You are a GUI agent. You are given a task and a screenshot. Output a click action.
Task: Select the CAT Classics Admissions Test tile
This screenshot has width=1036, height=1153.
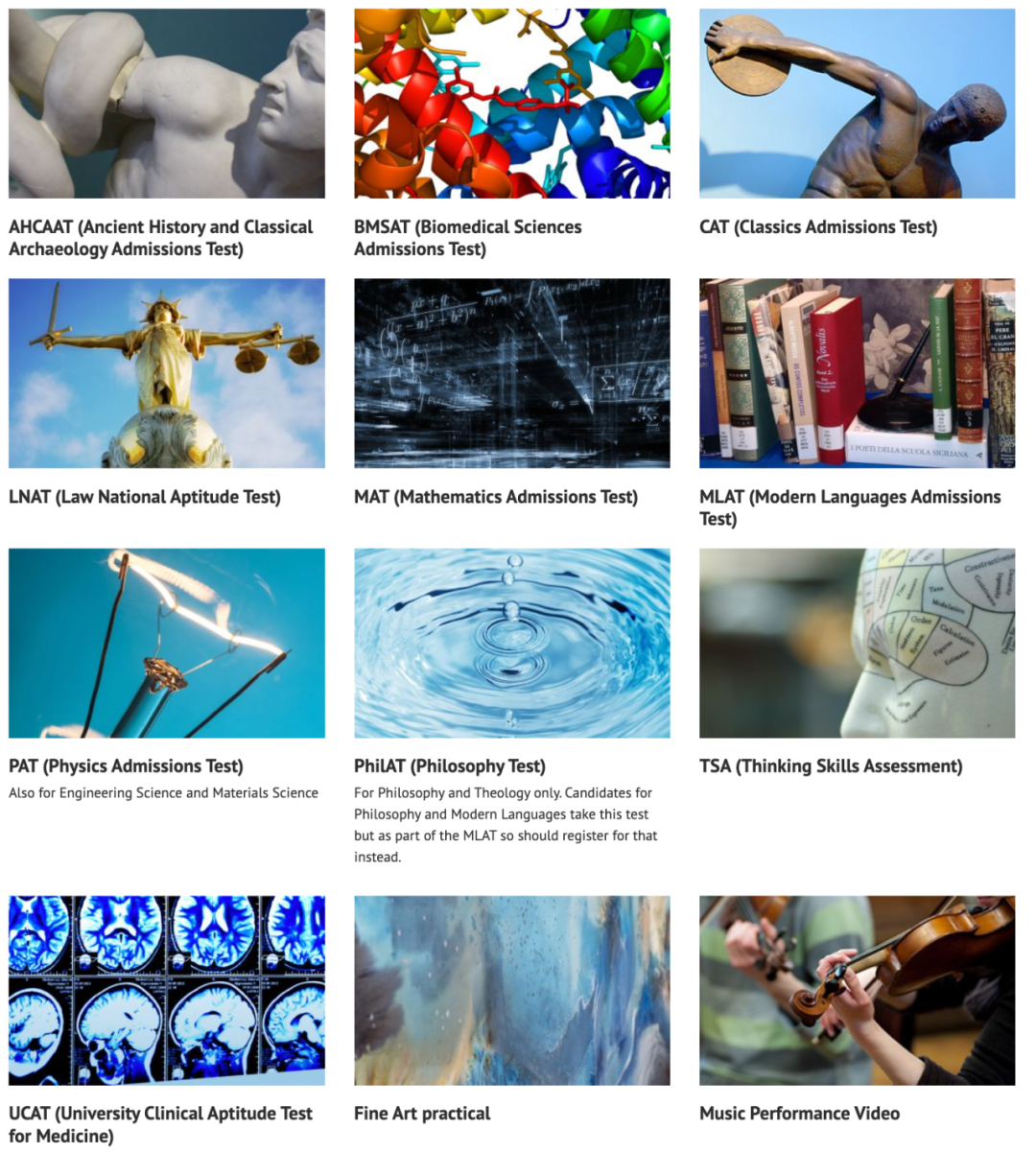coord(817,227)
